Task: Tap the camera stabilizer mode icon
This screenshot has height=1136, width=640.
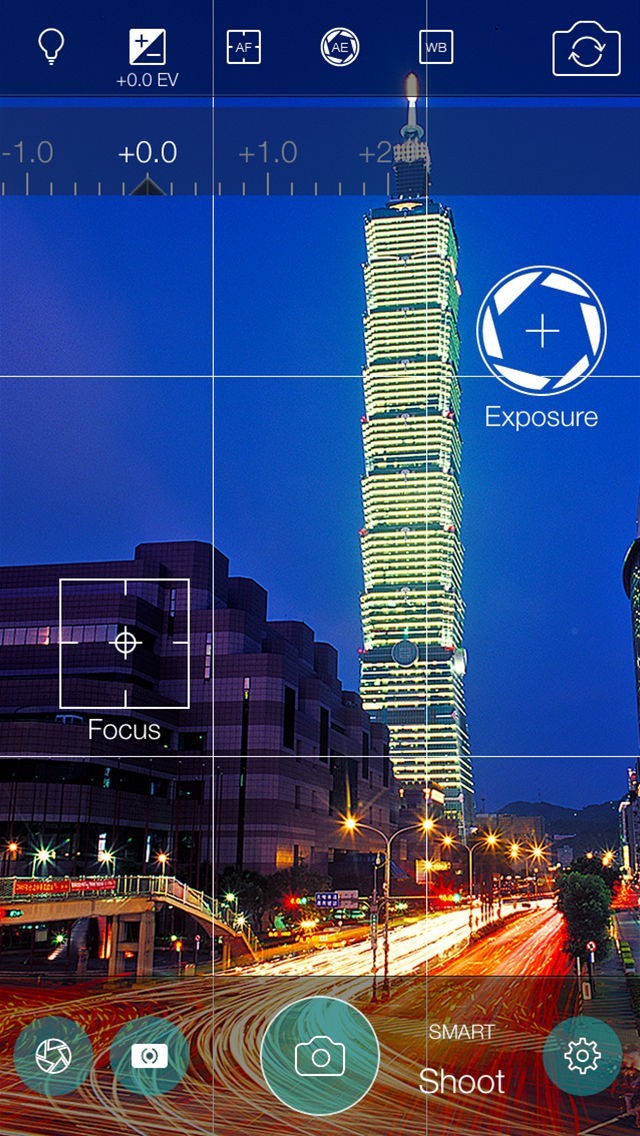Action: 149,1056
